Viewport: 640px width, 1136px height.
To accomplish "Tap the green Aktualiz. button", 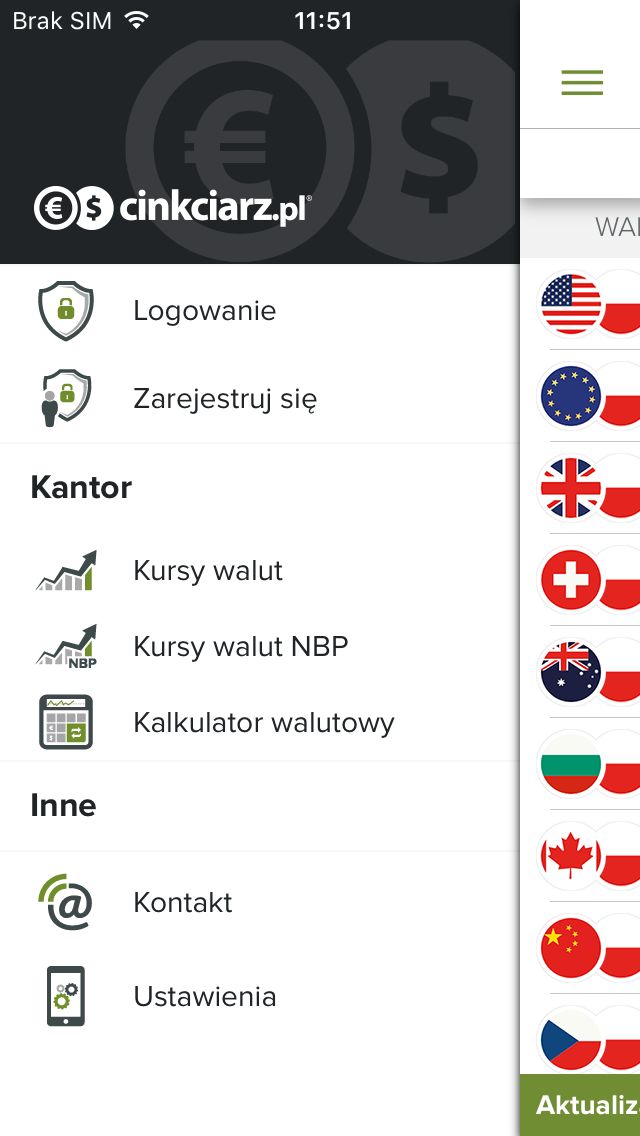I will pos(581,1105).
